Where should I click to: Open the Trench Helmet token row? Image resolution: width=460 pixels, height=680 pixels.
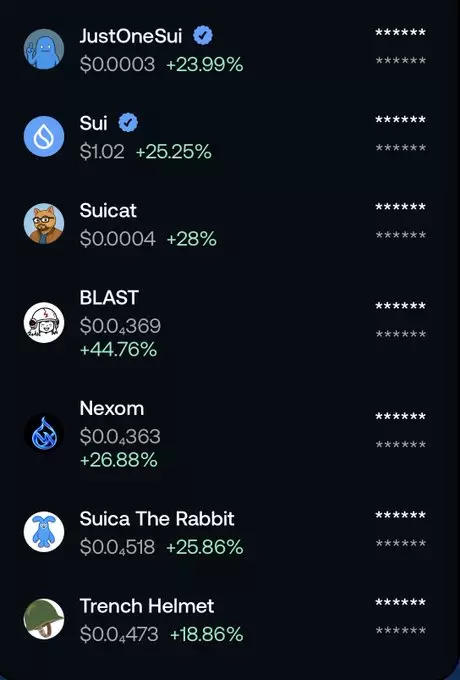click(225, 619)
